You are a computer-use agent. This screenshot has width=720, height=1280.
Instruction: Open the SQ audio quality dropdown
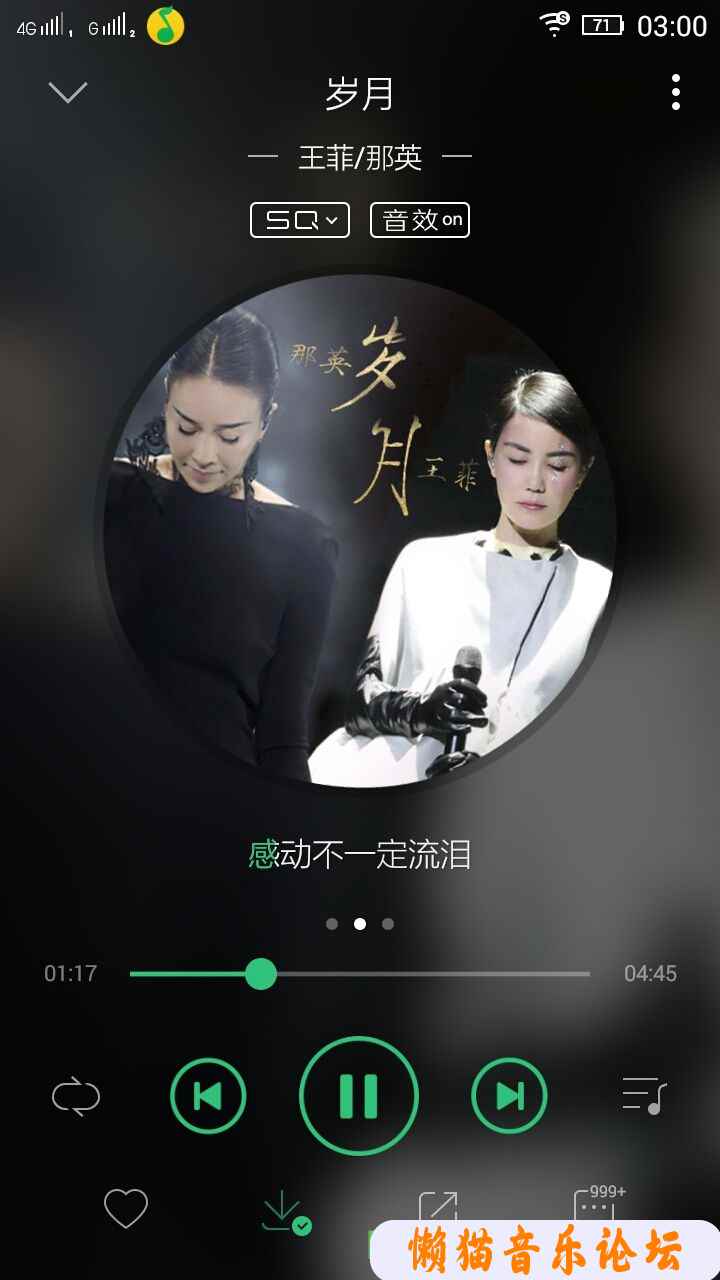click(299, 220)
